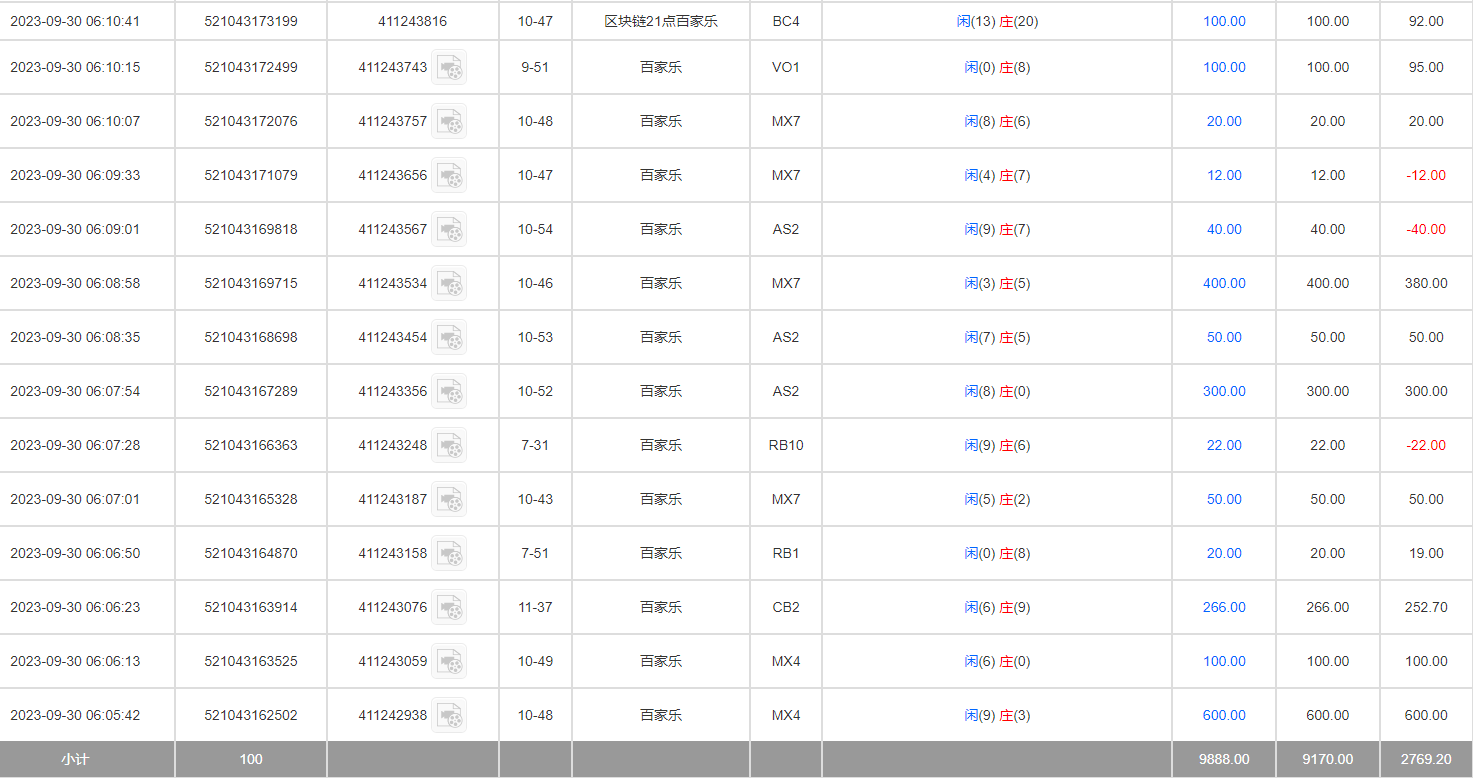Open replay video of round 411243158
This screenshot has width=1473, height=778.
click(x=449, y=553)
